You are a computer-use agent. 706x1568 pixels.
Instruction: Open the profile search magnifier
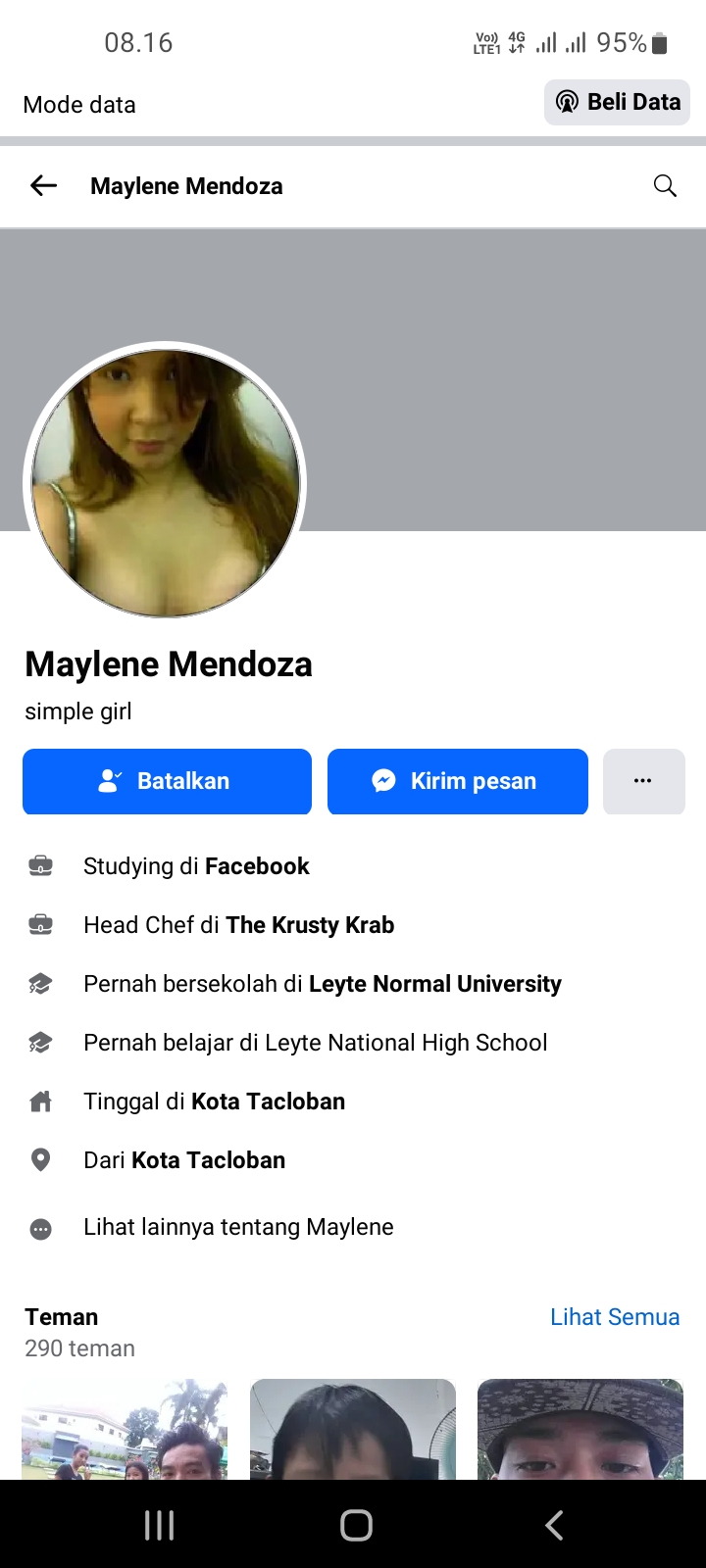pyautogui.click(x=665, y=185)
